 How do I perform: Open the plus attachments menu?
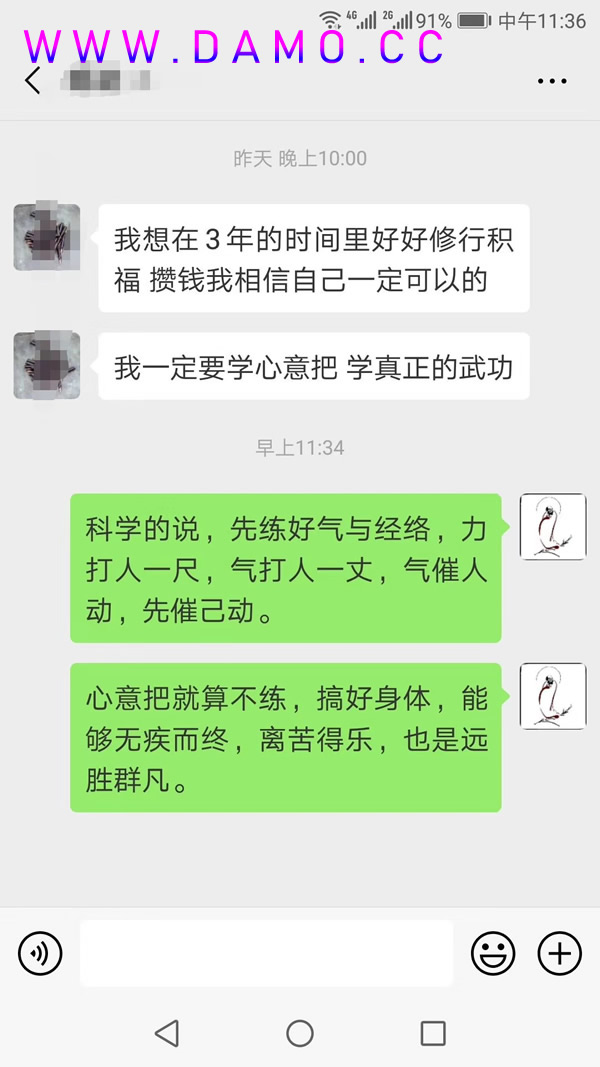pos(560,954)
